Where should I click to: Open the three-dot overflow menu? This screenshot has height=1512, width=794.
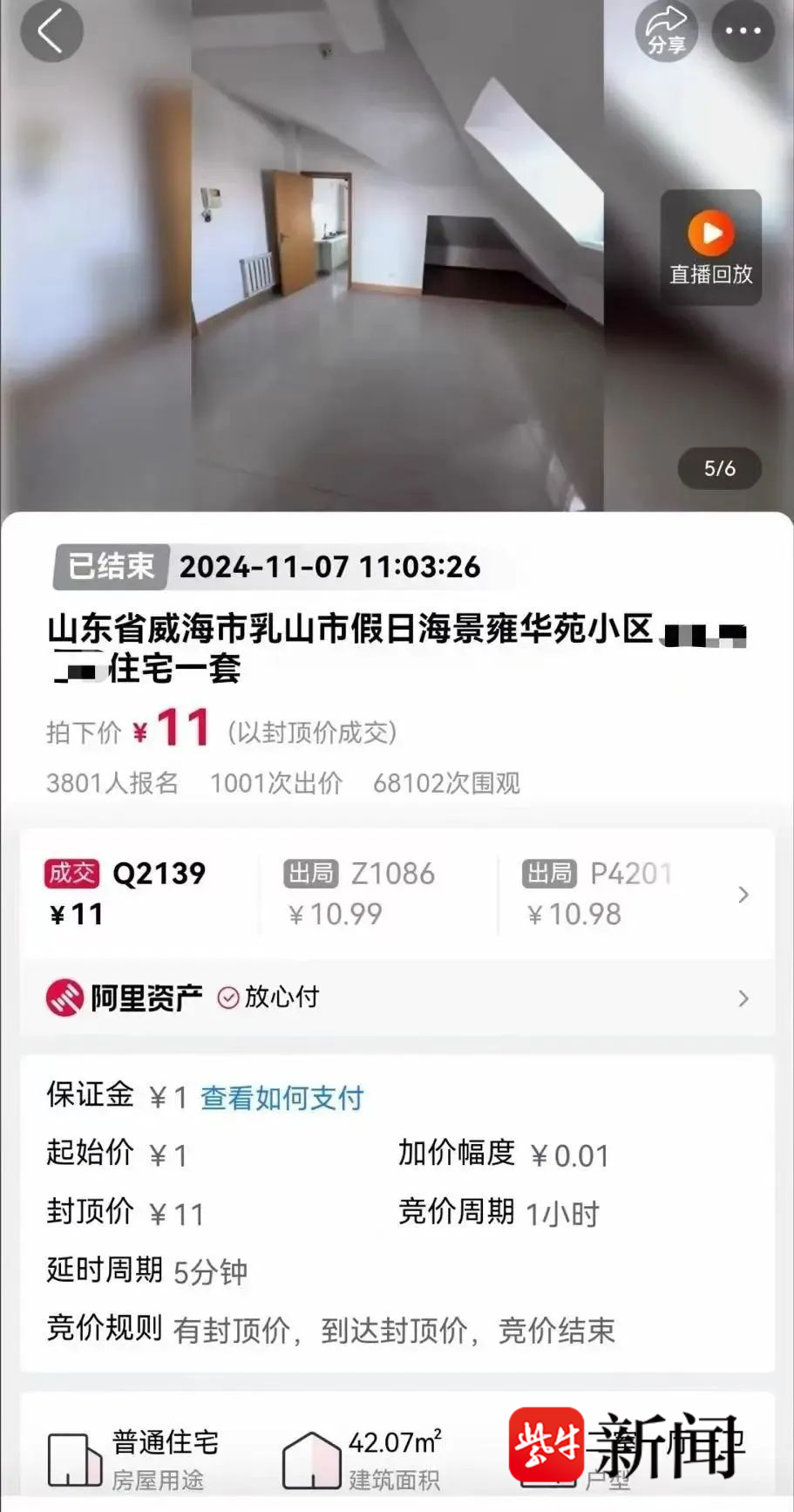pos(743,31)
